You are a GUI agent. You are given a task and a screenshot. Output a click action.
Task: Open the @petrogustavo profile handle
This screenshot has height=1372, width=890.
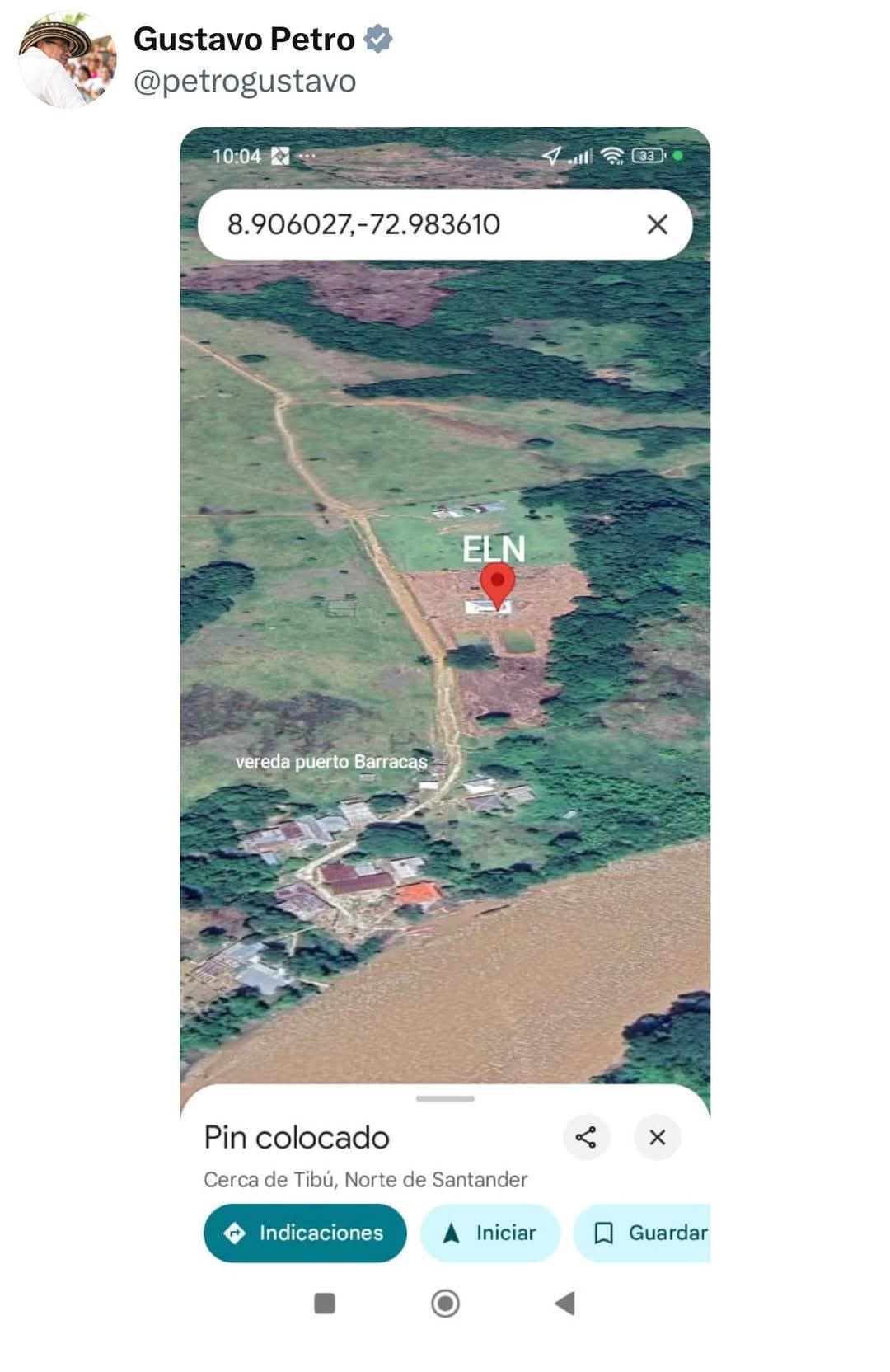click(x=245, y=82)
